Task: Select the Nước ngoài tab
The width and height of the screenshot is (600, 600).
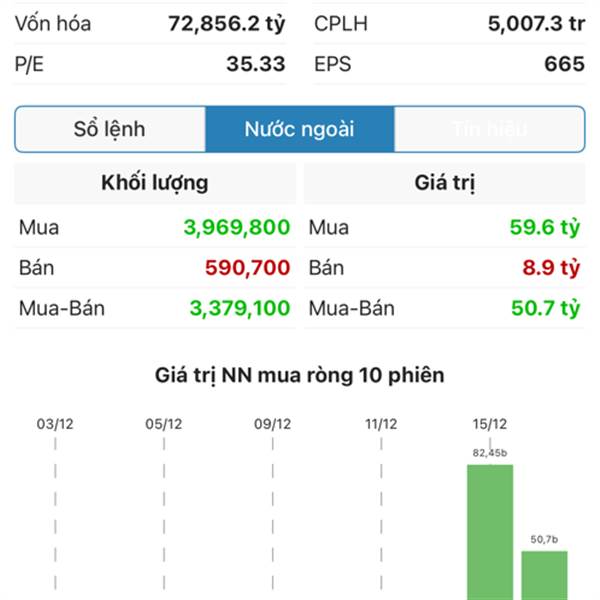Action: pyautogui.click(x=299, y=129)
